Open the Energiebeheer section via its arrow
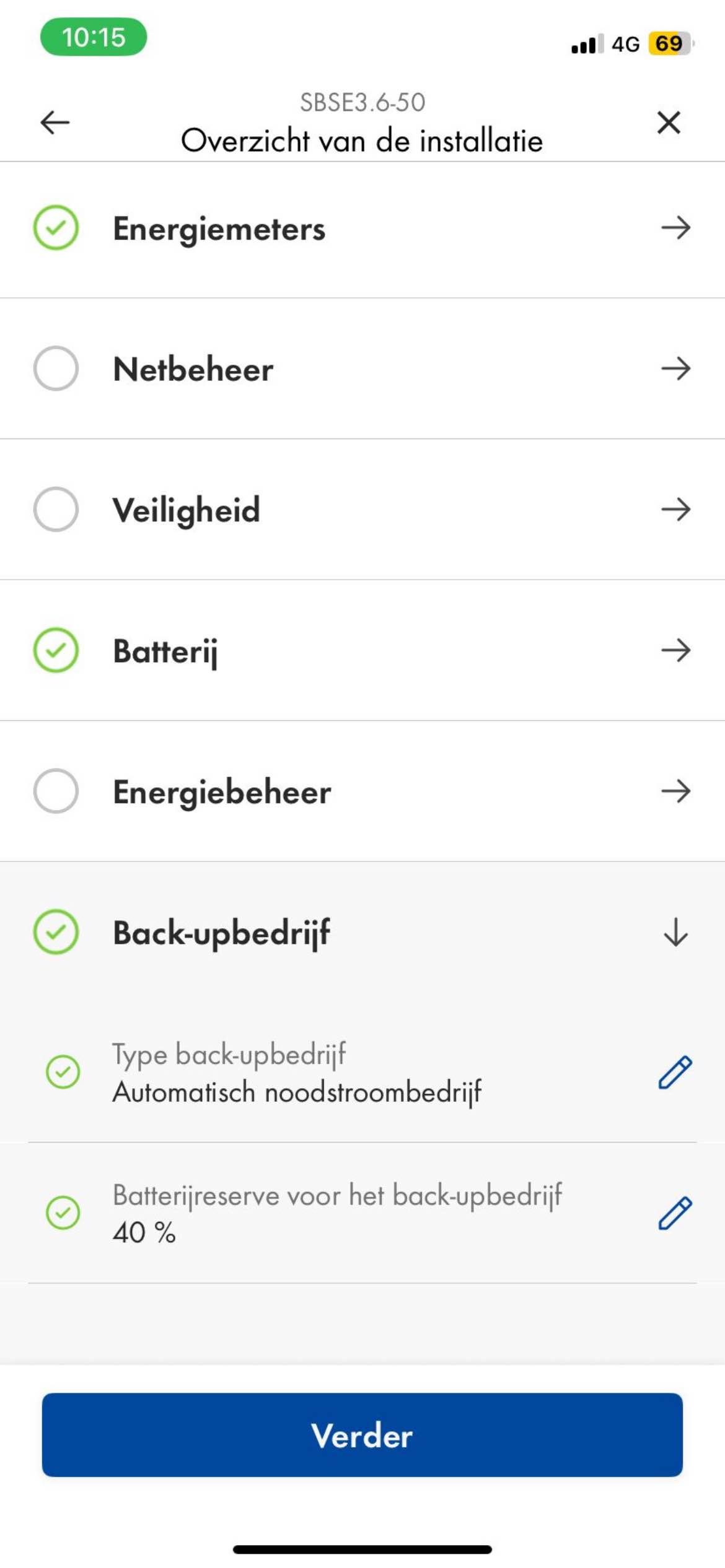725x1568 pixels. click(676, 791)
